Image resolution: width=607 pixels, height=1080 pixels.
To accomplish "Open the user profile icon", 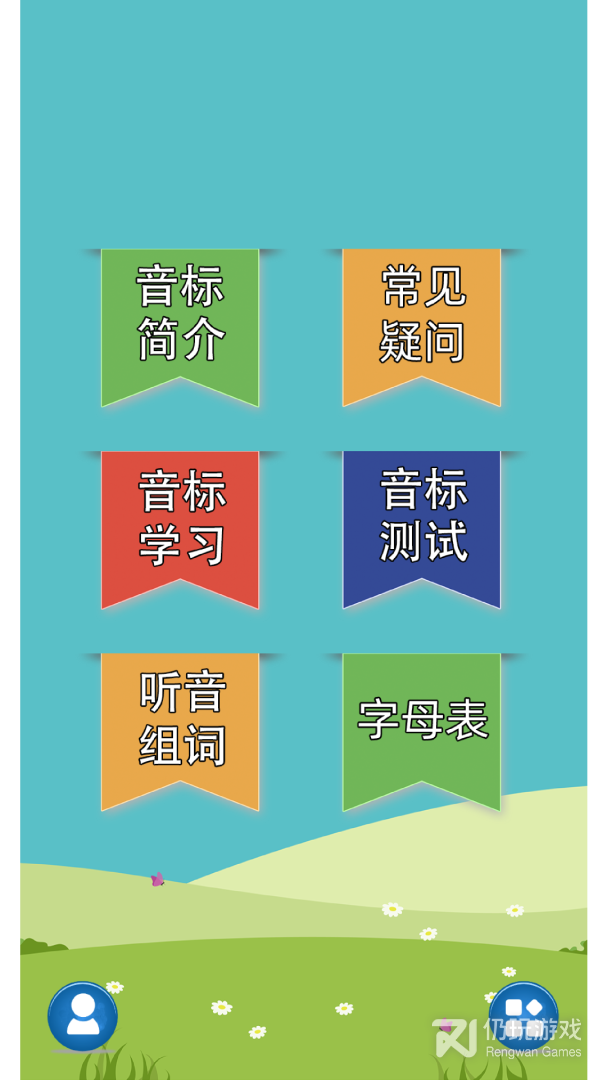I will pos(83,1016).
